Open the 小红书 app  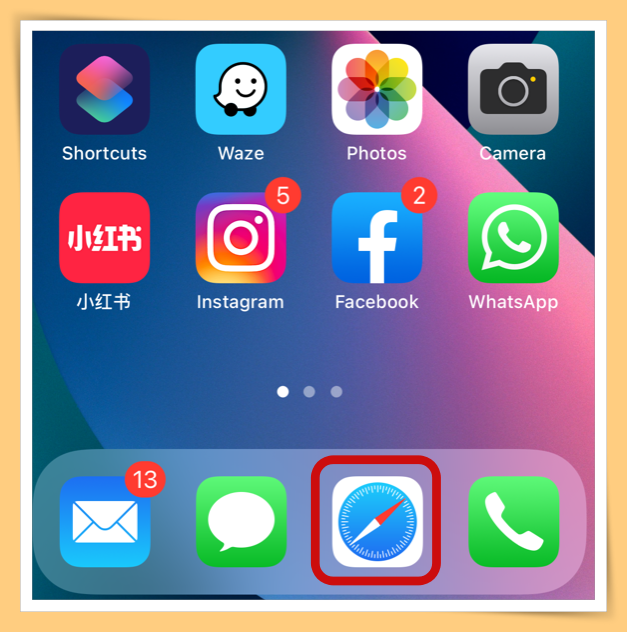(x=104, y=238)
